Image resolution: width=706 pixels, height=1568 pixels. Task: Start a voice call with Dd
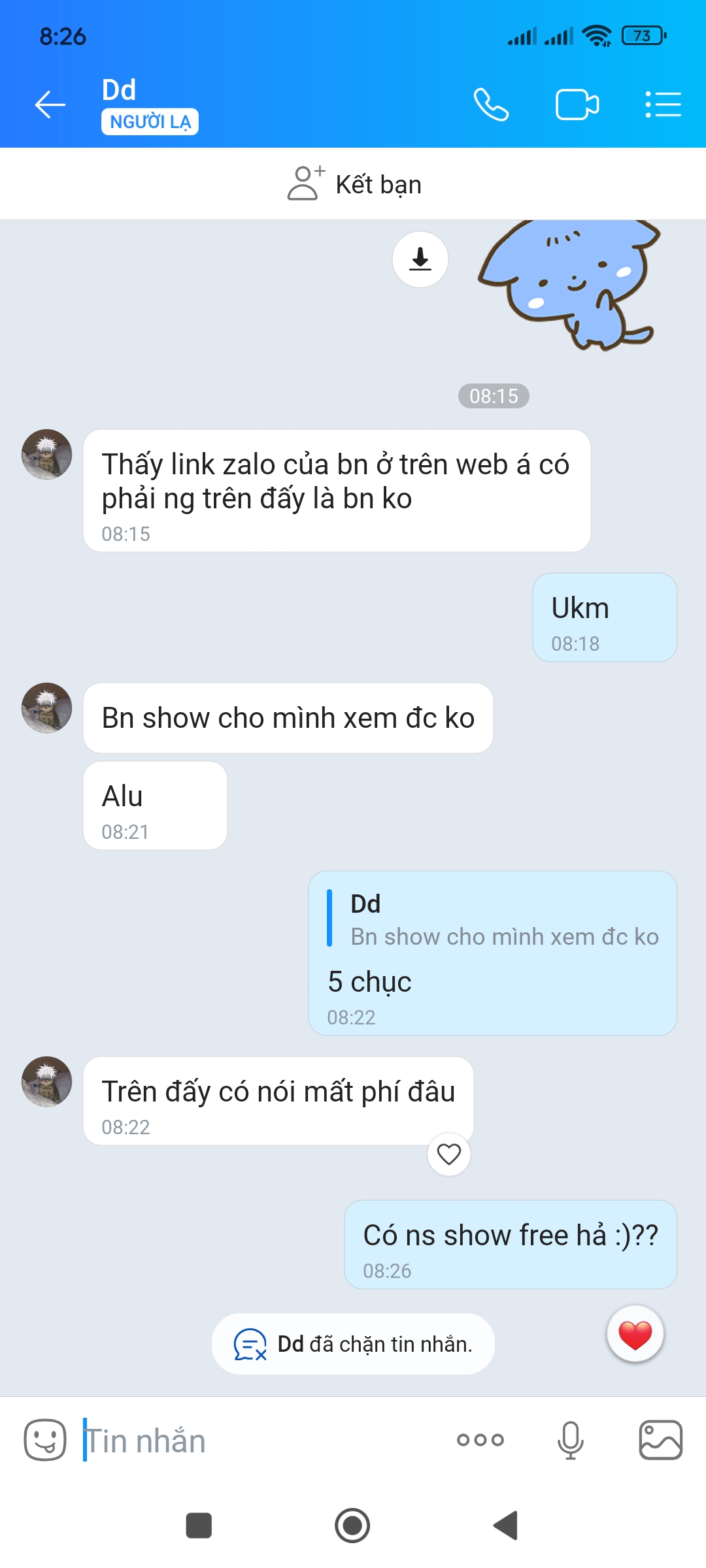(491, 105)
